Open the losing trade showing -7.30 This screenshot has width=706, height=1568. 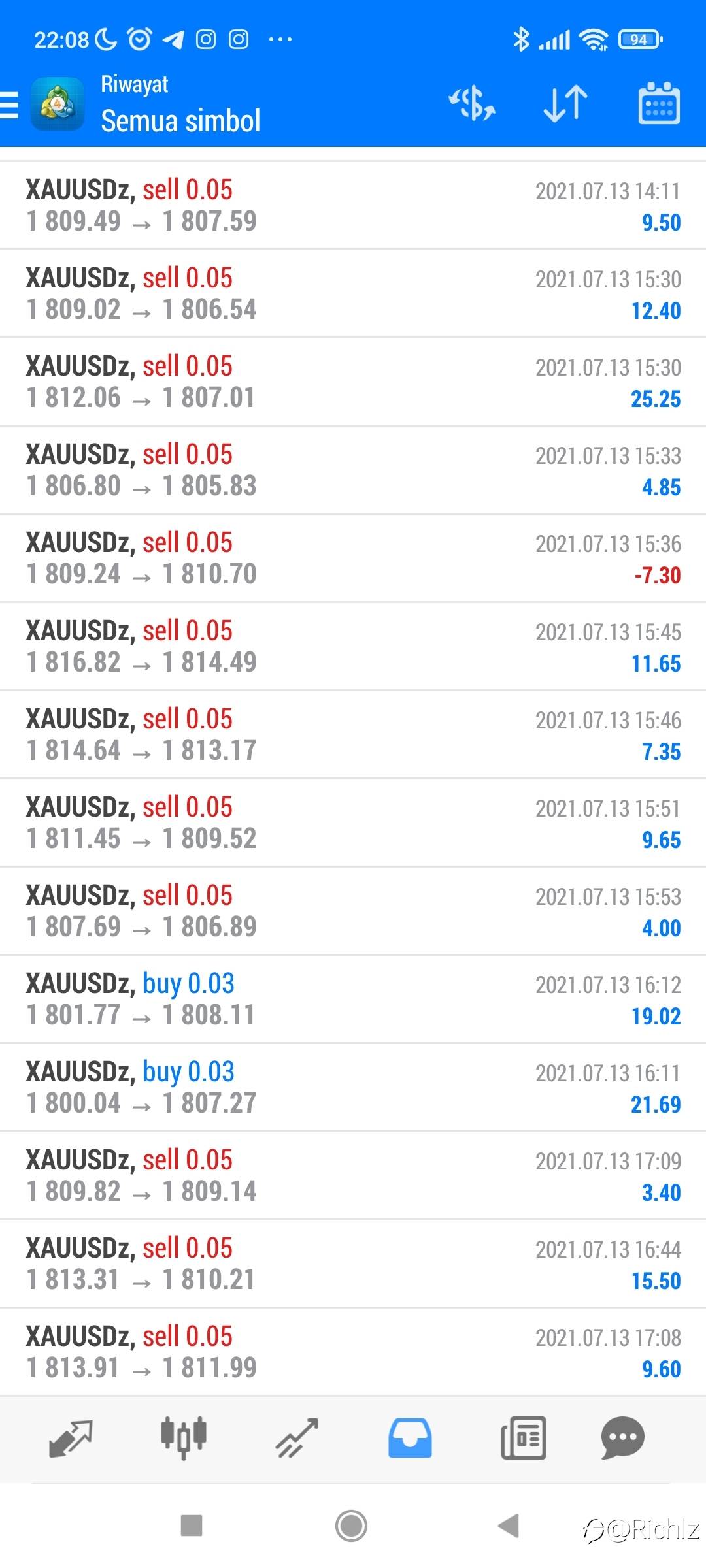(353, 558)
